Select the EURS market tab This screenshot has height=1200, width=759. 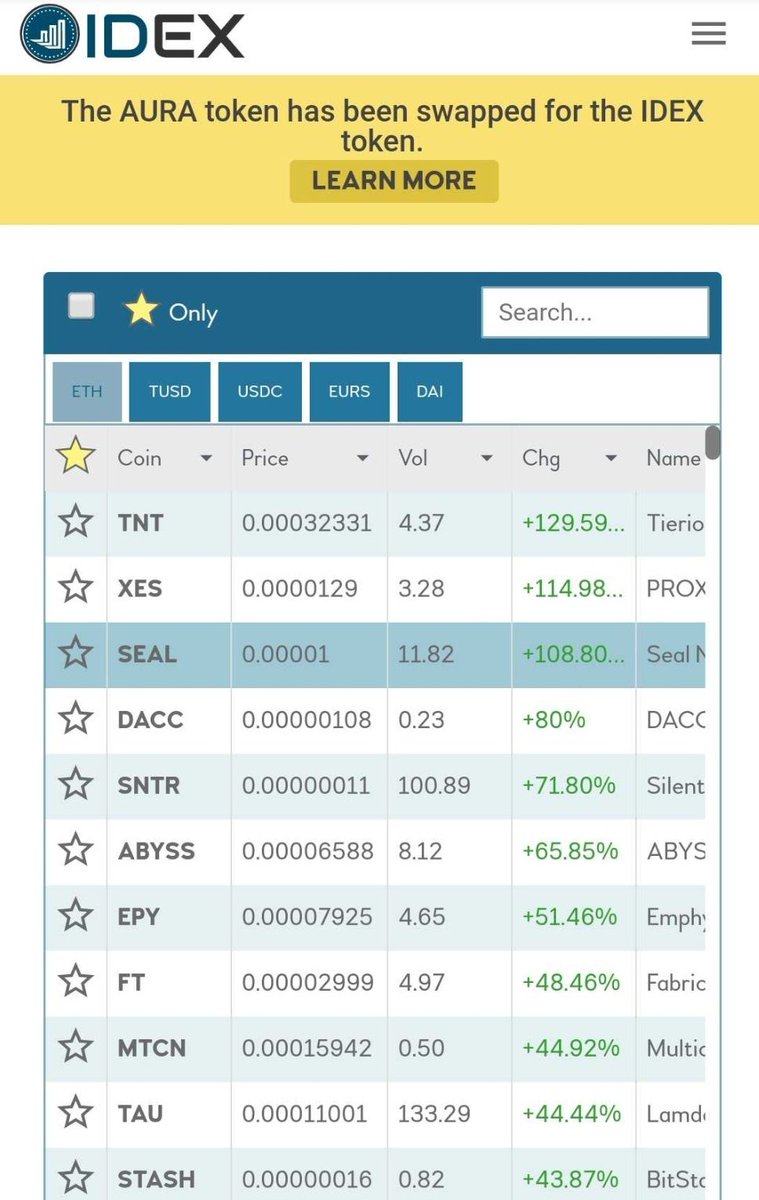349,391
